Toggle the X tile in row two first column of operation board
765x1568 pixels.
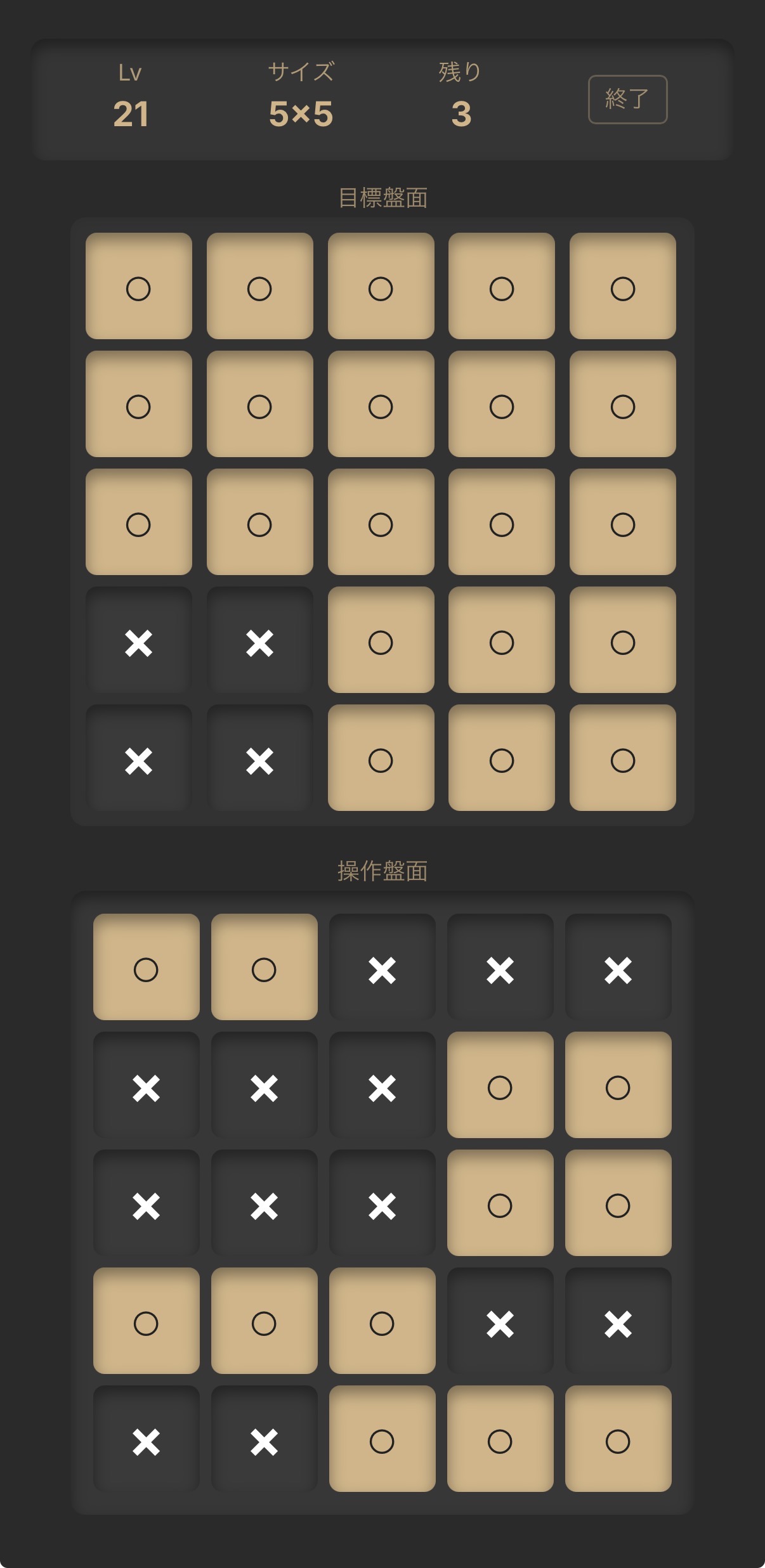click(x=146, y=1085)
